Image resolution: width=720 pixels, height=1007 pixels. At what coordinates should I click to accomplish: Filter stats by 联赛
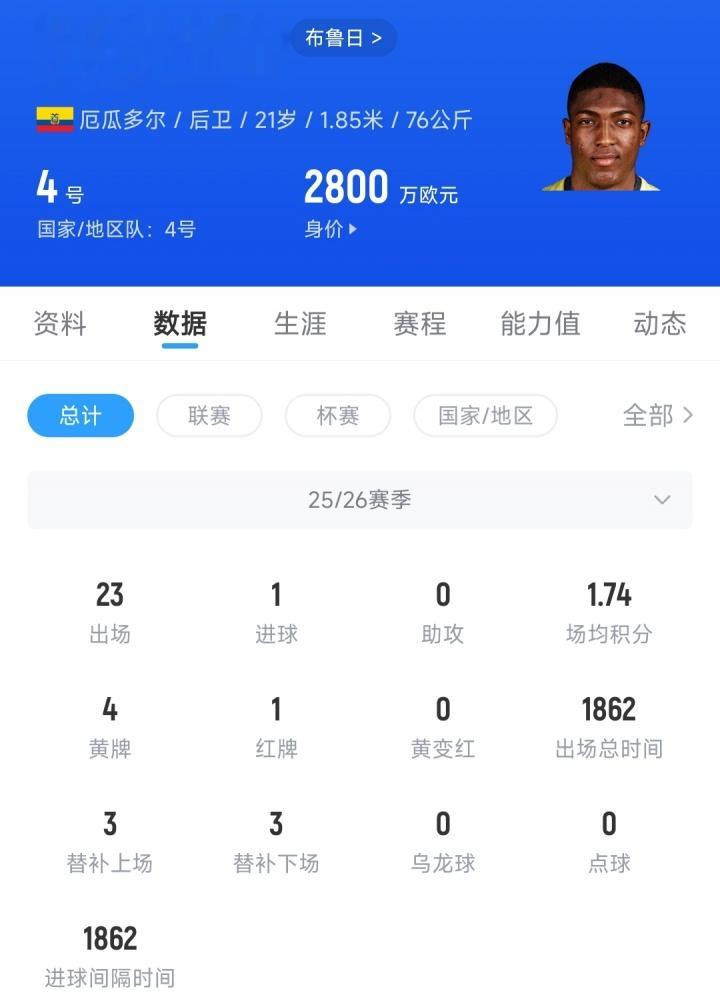click(x=209, y=416)
